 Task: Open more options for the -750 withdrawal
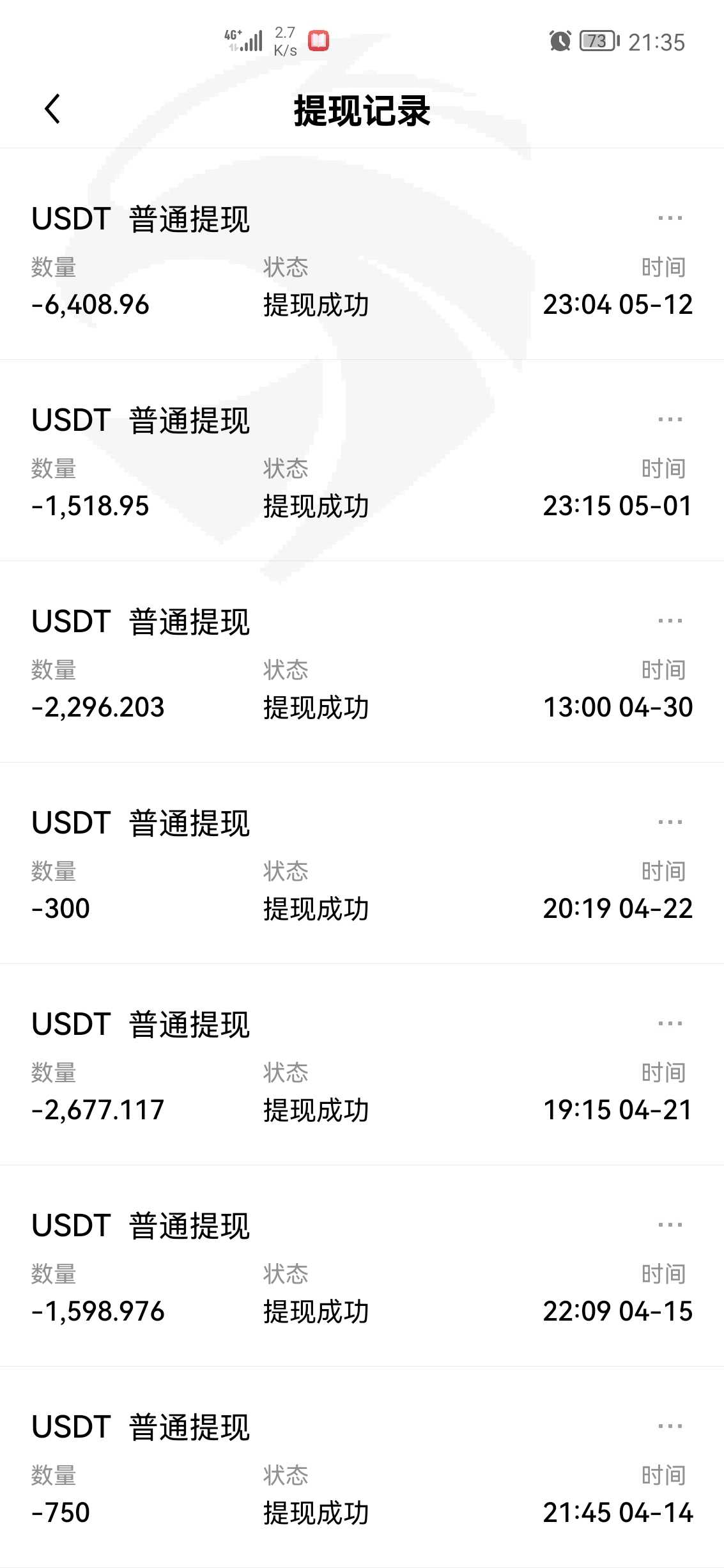point(670,1427)
